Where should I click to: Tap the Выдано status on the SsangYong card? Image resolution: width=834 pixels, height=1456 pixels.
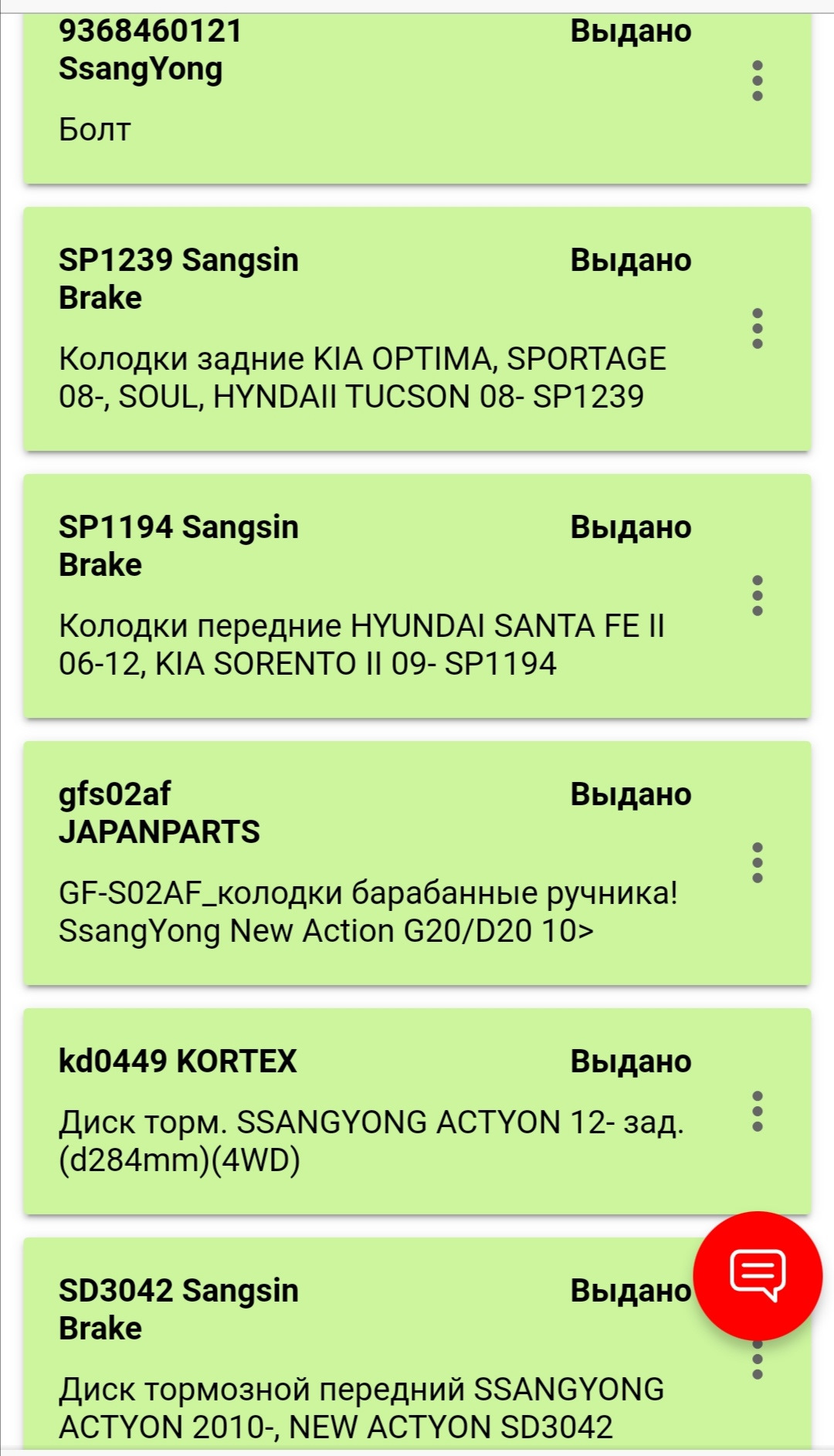tap(630, 31)
